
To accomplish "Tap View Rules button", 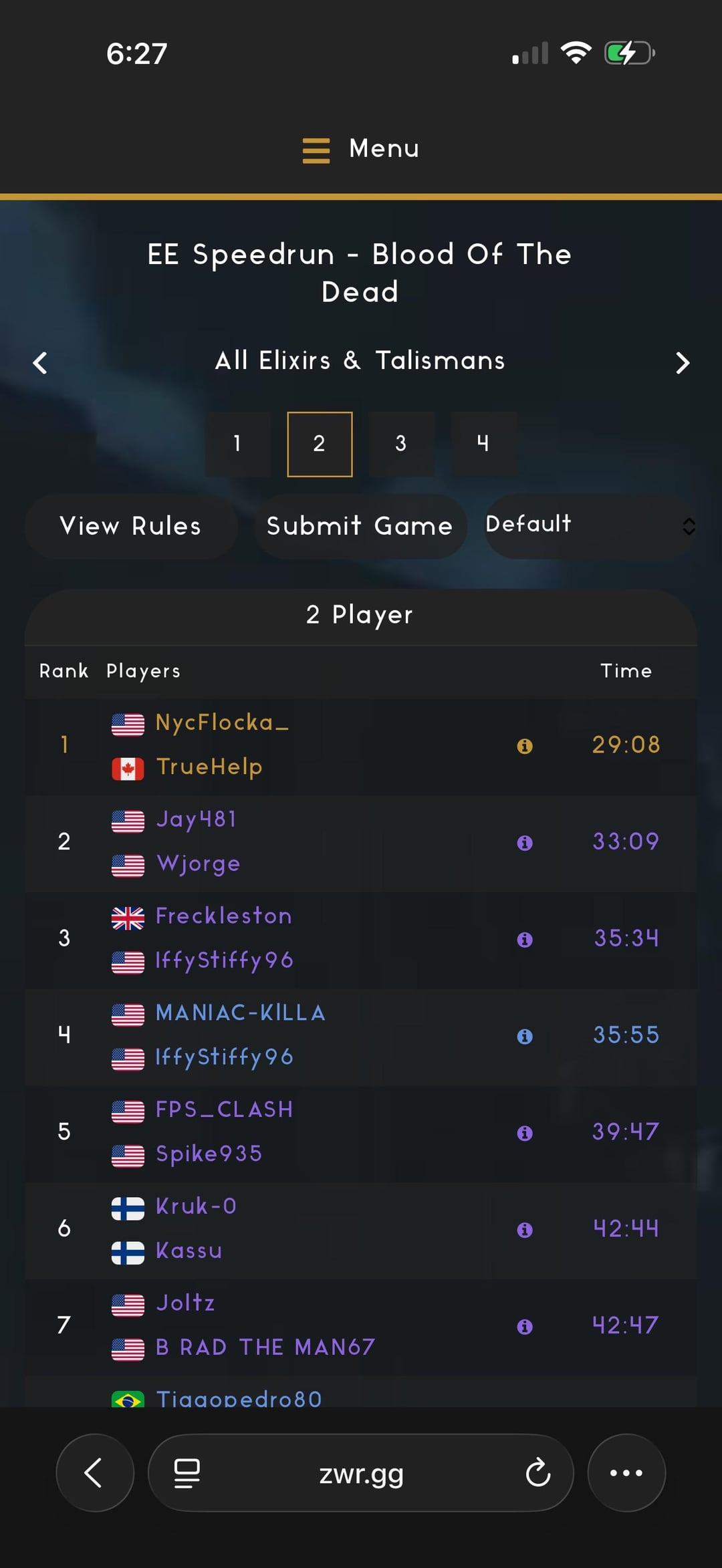I will pyautogui.click(x=131, y=526).
